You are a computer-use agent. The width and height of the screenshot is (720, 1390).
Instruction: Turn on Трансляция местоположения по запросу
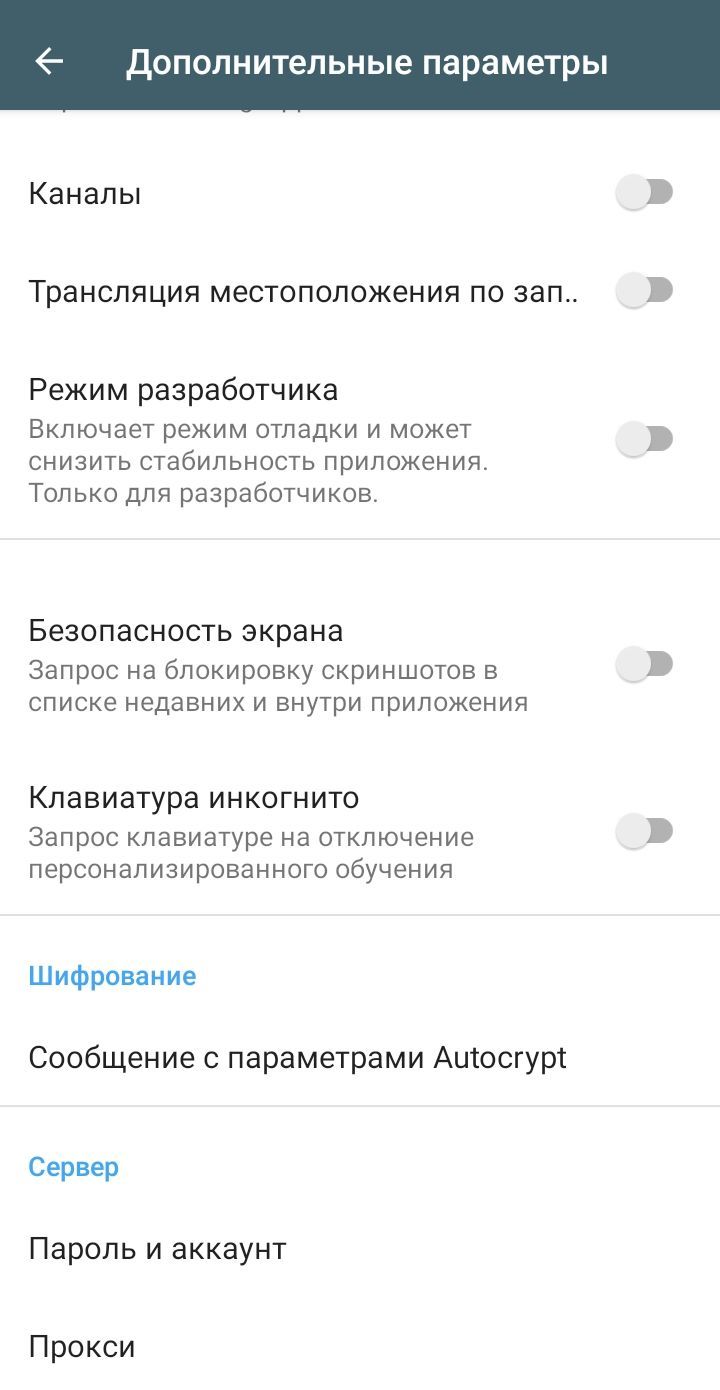644,291
